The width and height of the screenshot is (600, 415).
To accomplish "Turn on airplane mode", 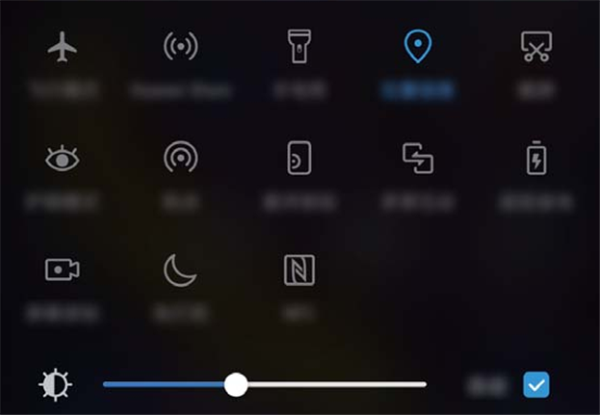I will pos(62,46).
